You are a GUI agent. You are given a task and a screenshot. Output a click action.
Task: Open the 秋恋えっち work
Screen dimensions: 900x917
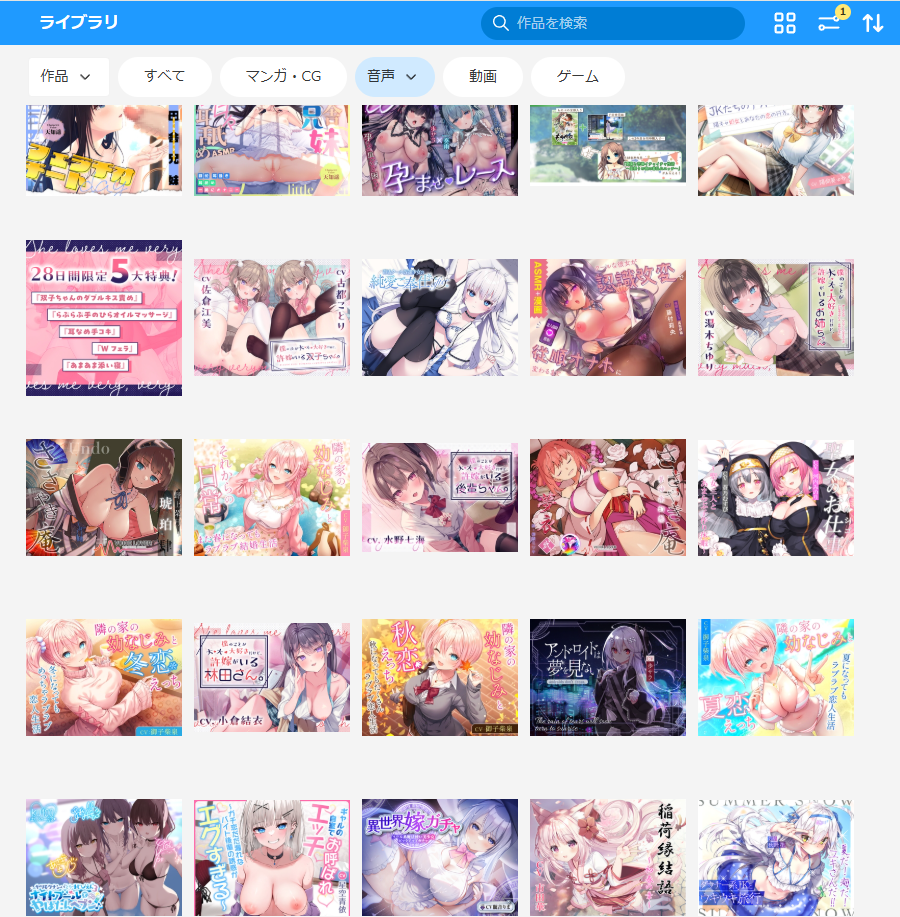[x=440, y=677]
